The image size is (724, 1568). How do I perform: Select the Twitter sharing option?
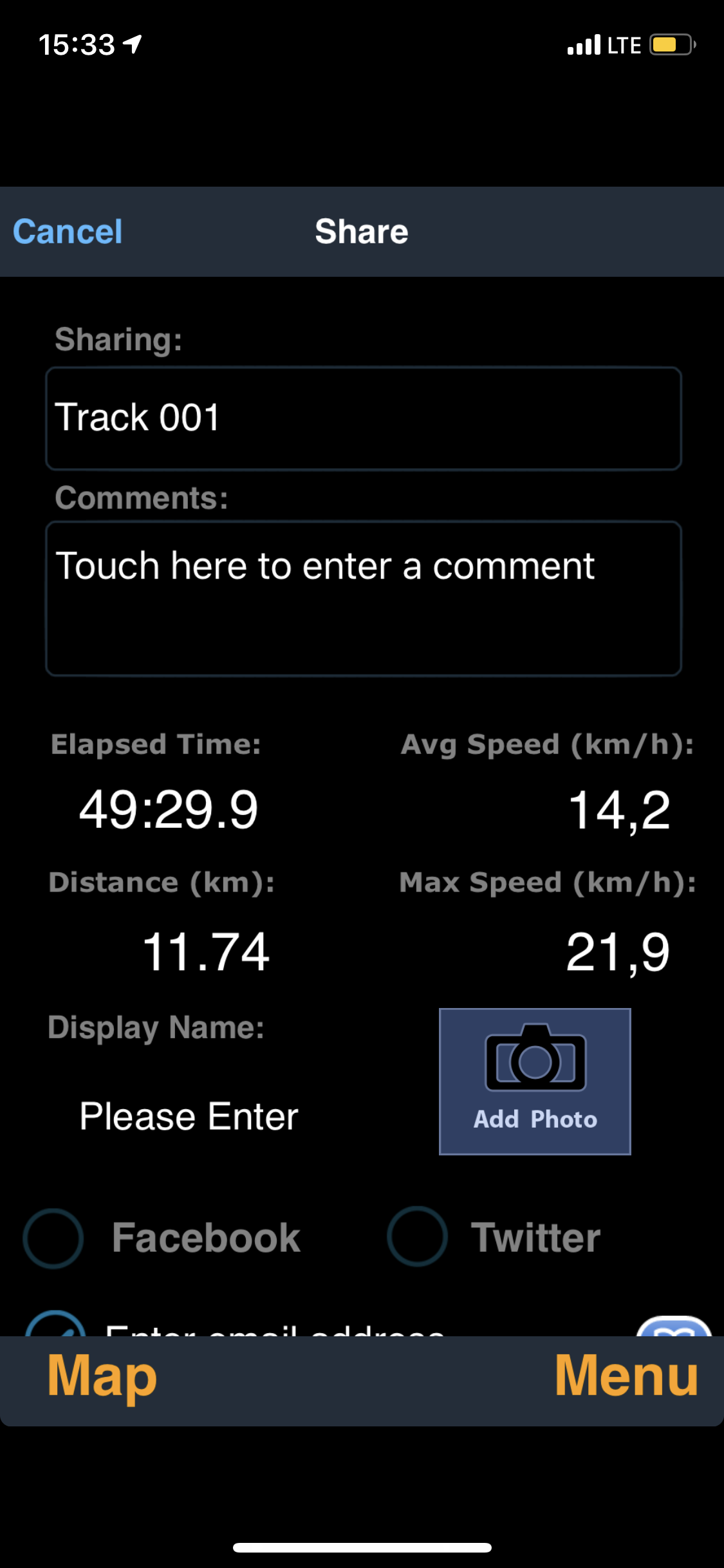click(x=417, y=1237)
